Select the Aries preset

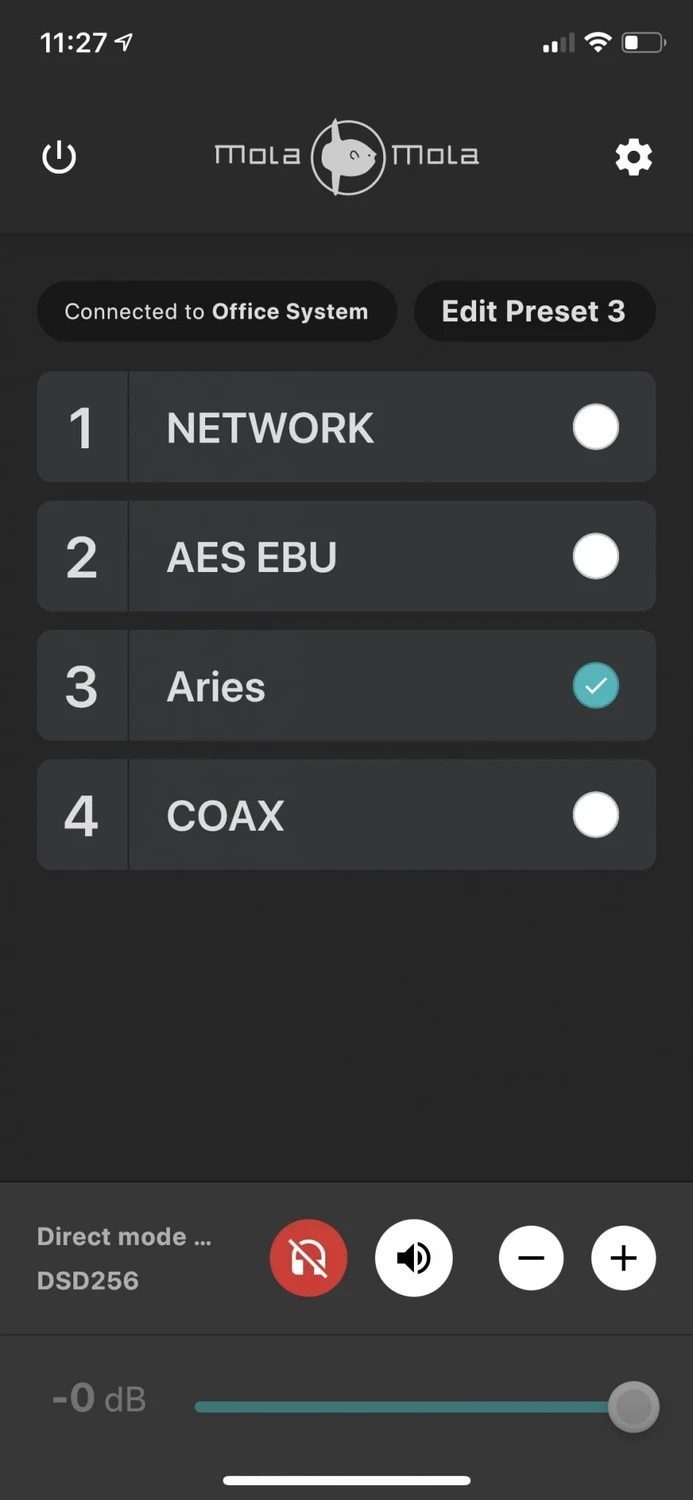click(346, 686)
